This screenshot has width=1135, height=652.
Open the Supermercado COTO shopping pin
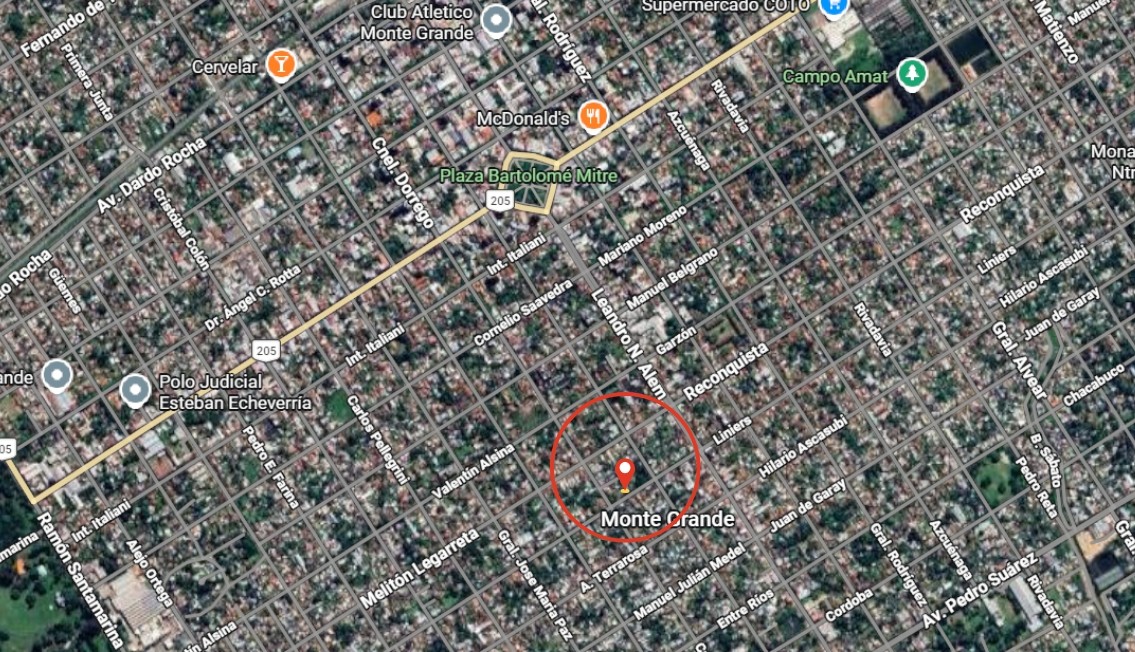tap(832, 6)
